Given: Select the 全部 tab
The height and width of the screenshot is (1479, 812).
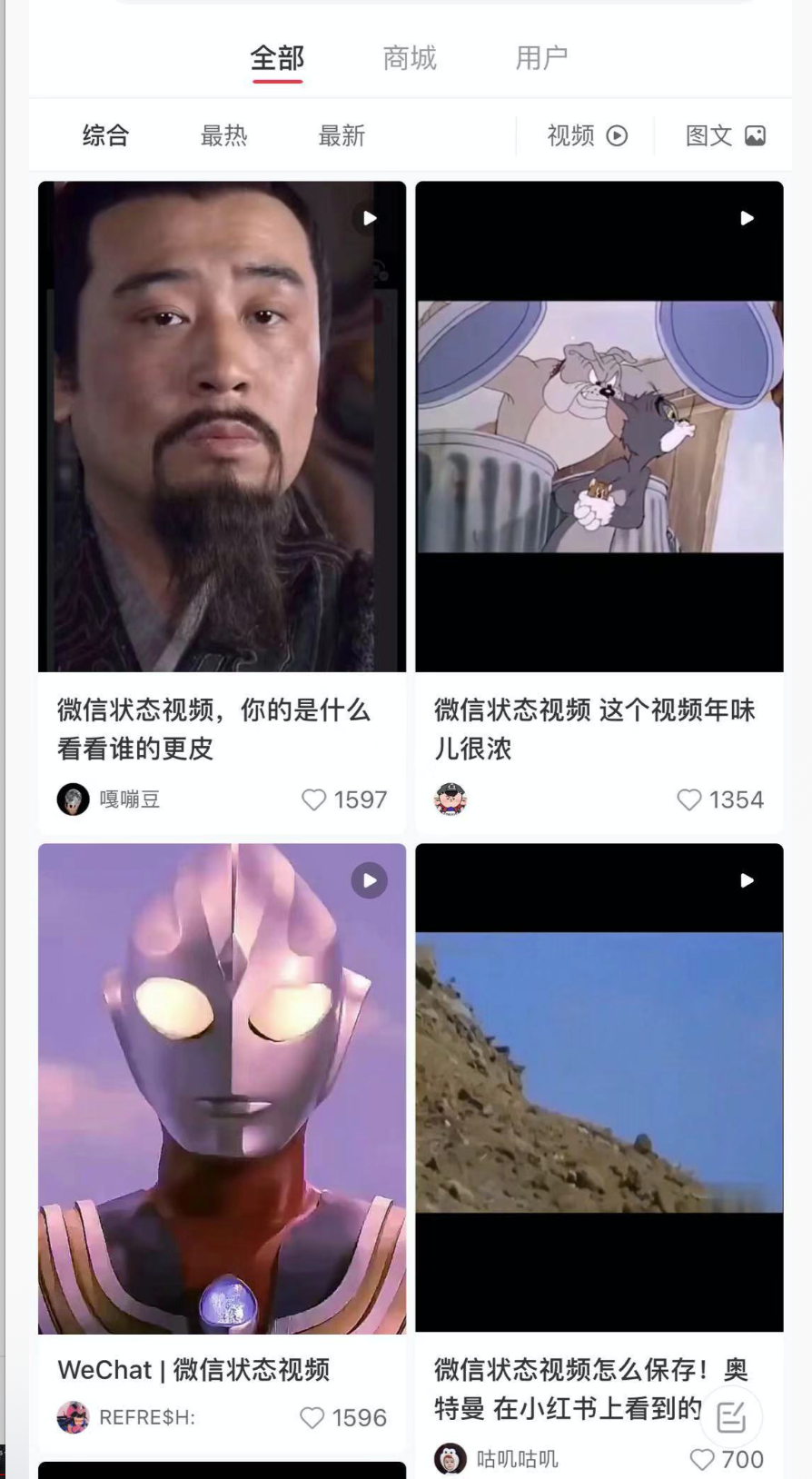Looking at the screenshot, I should tap(277, 58).
